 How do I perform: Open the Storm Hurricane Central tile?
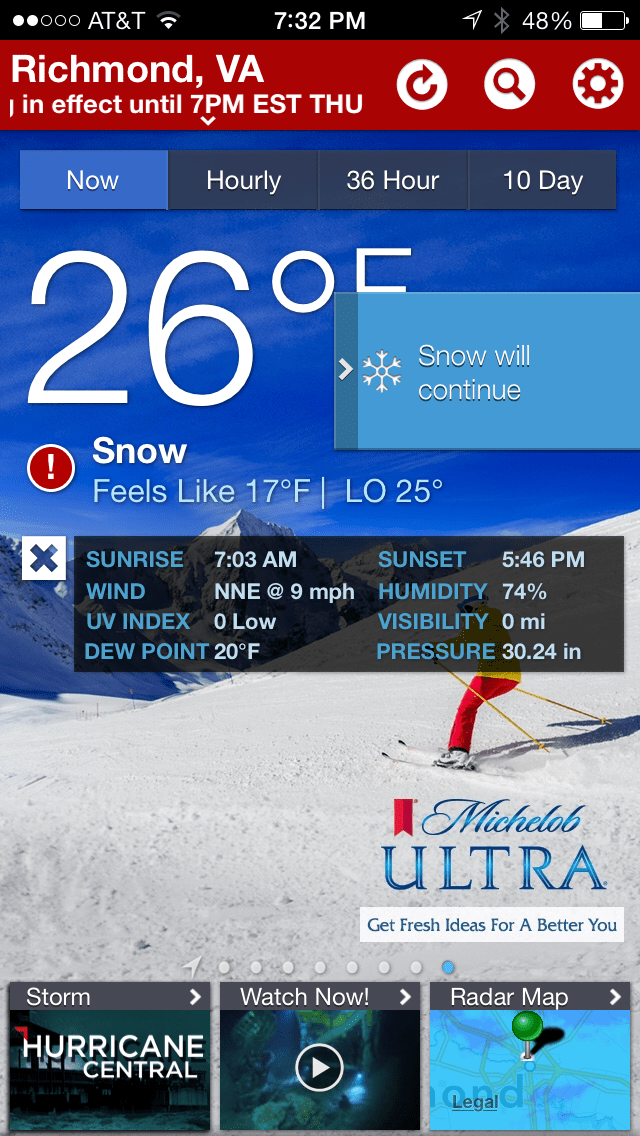click(110, 1056)
